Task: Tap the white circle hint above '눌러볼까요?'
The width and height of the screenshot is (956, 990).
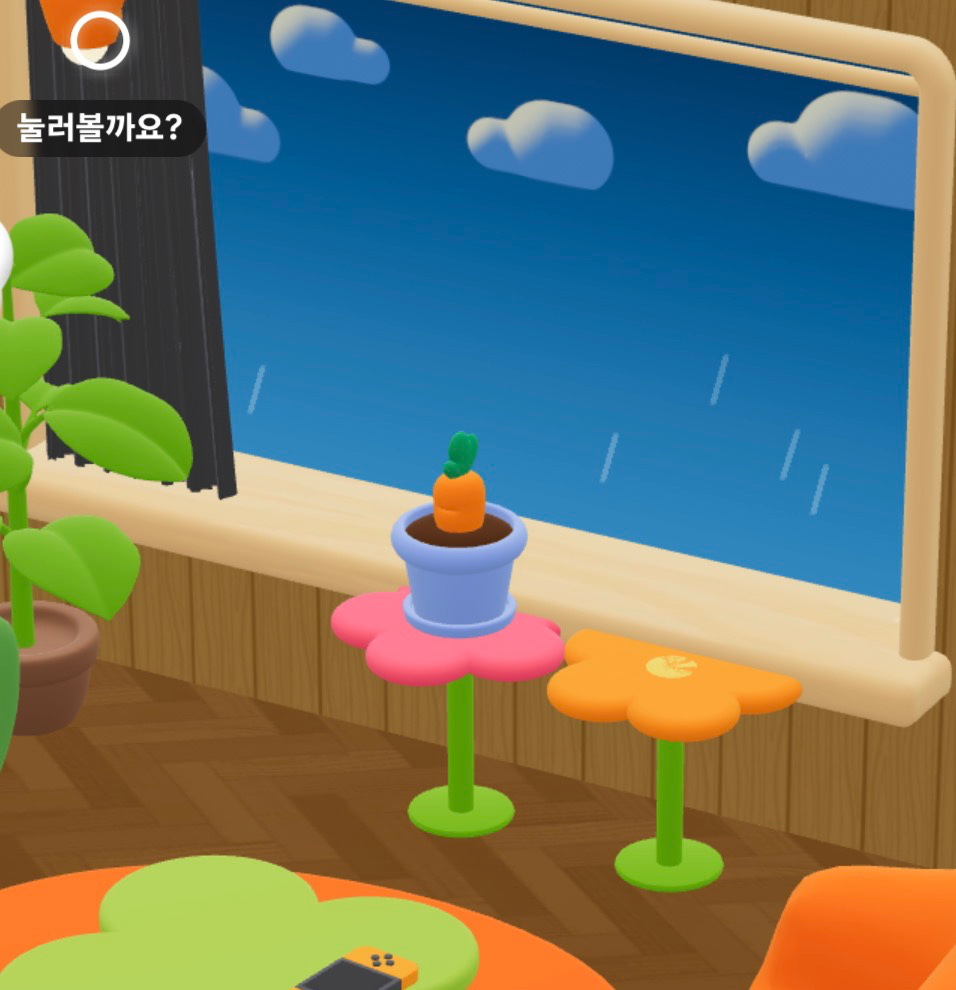Action: (x=100, y=40)
